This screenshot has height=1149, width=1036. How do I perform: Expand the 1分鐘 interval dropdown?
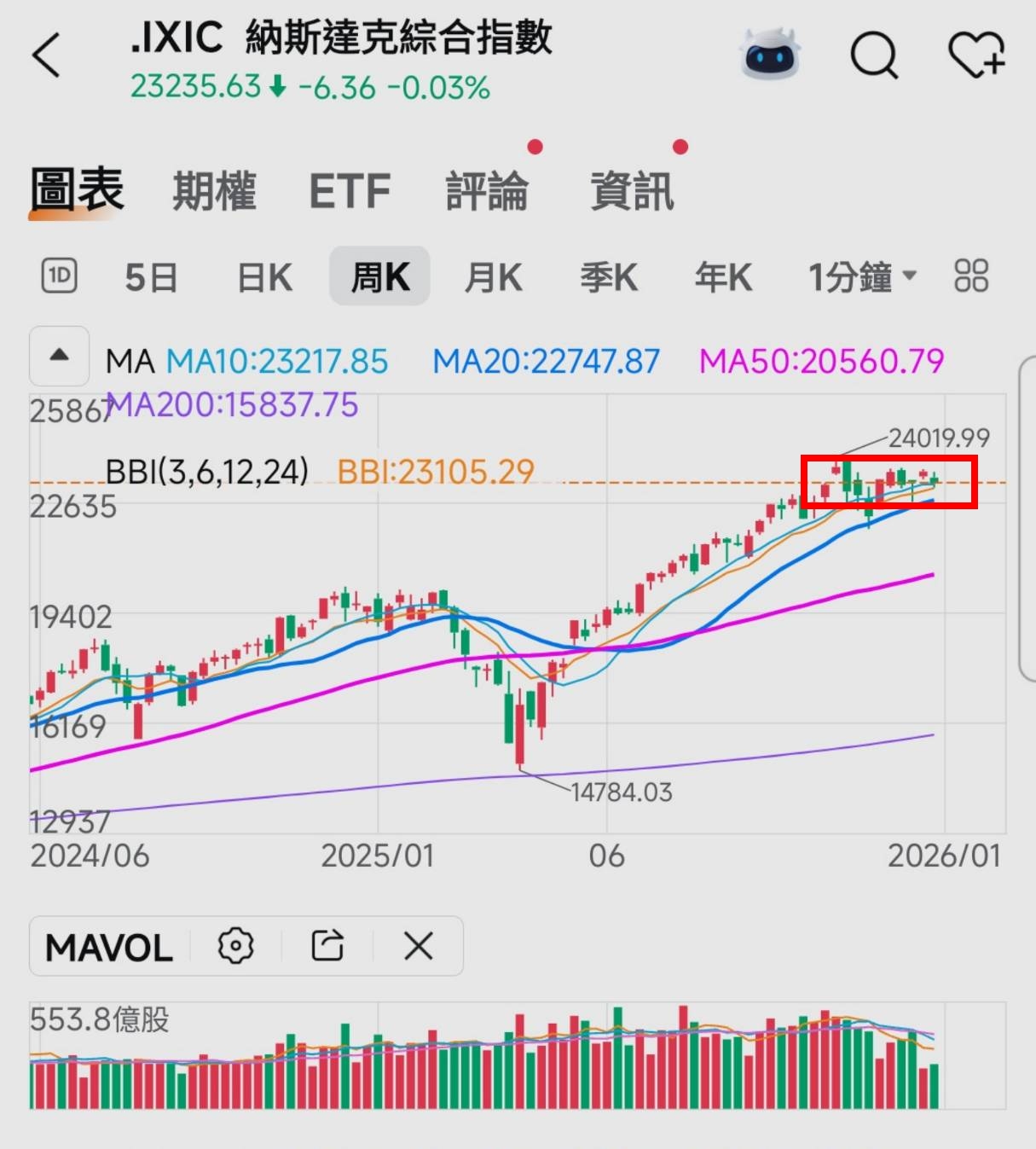[861, 277]
